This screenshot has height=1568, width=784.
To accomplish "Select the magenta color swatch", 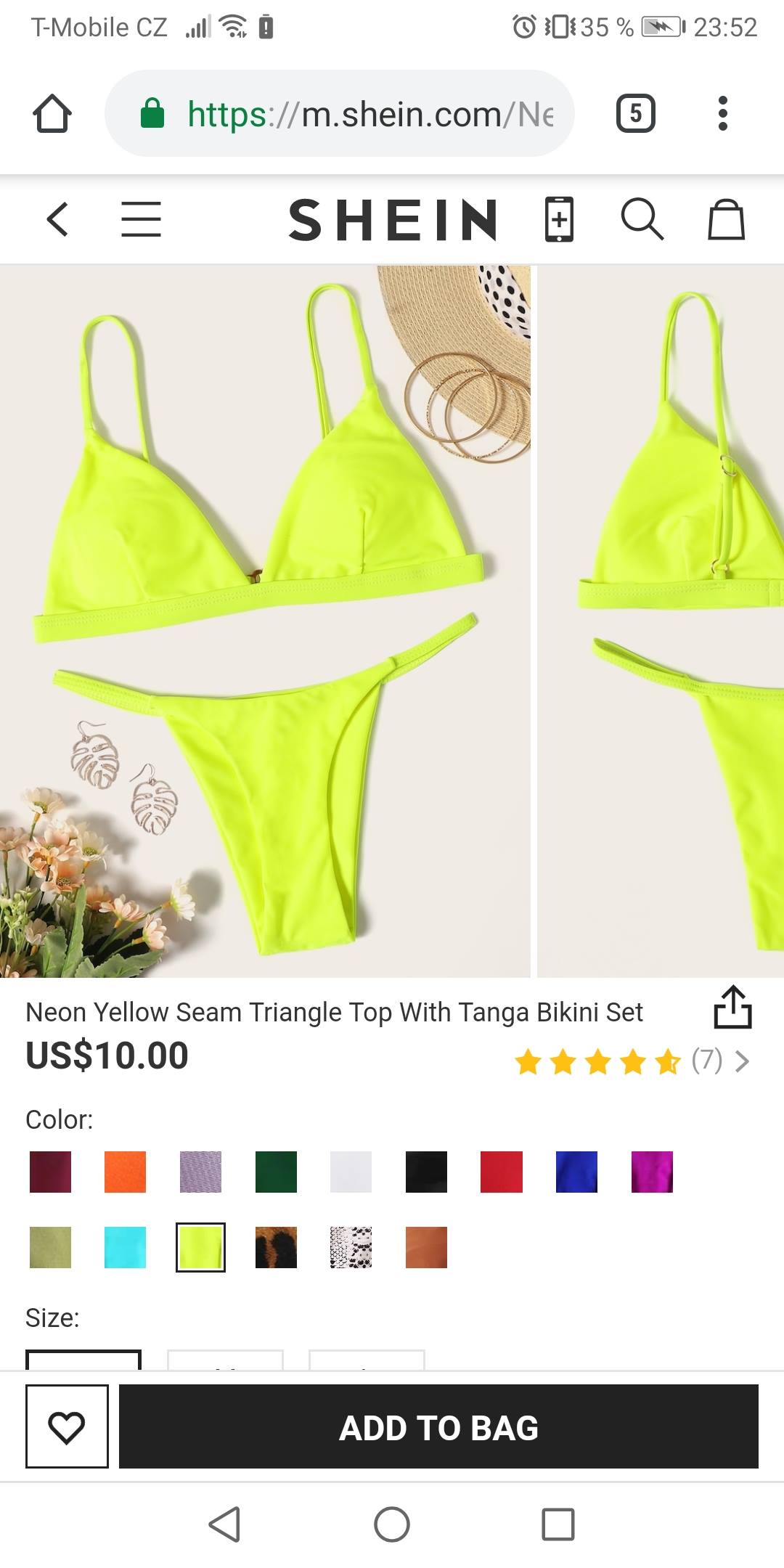I will point(652,1172).
